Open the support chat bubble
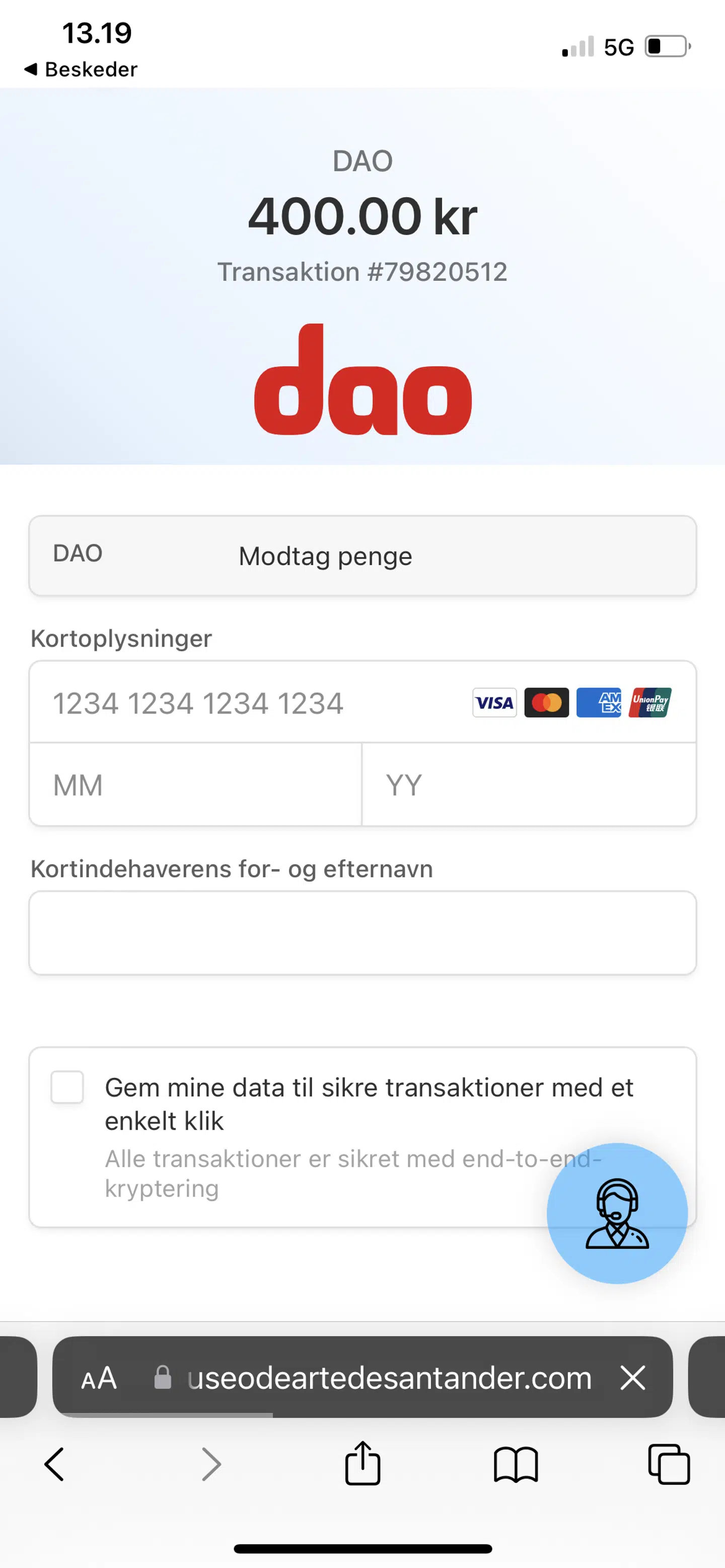 [x=617, y=1213]
